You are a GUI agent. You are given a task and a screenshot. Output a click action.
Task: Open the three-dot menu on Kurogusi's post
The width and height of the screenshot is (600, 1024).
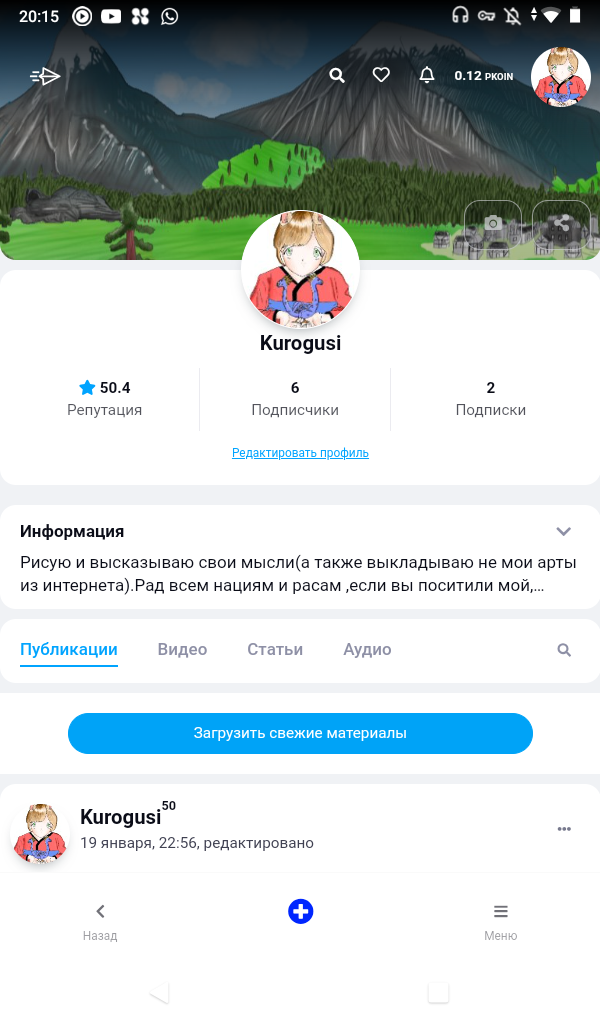[564, 829]
